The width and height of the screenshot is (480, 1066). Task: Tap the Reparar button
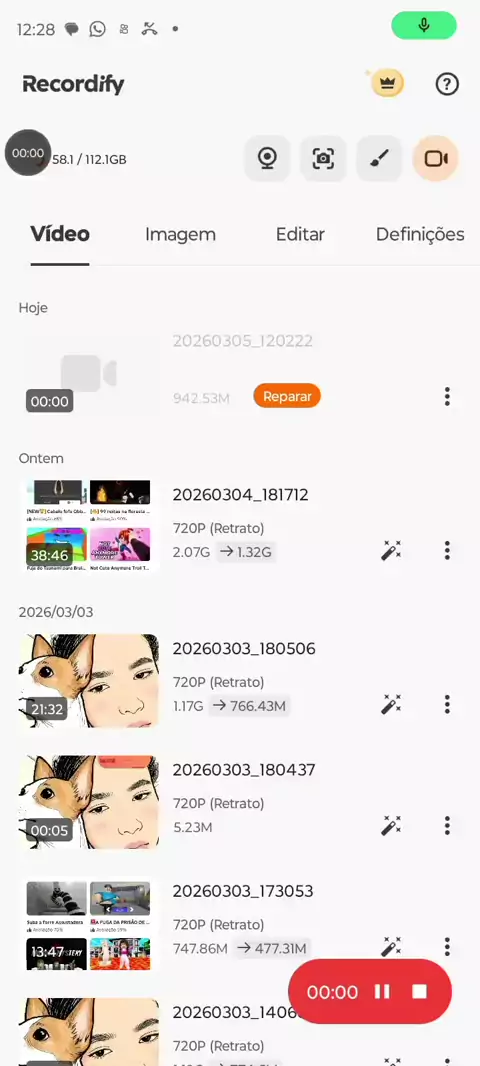287,396
